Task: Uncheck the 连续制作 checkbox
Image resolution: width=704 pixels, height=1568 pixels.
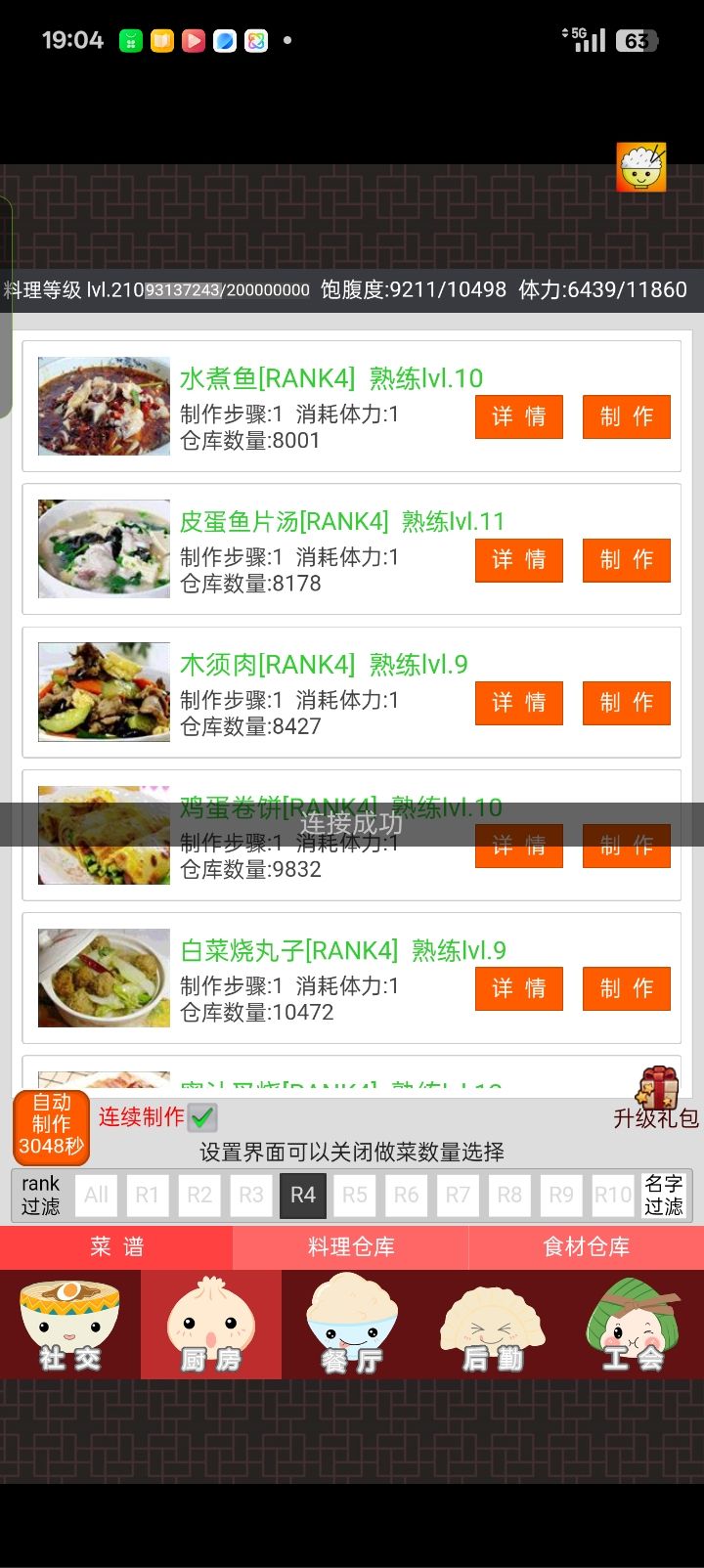Action: click(x=202, y=1116)
